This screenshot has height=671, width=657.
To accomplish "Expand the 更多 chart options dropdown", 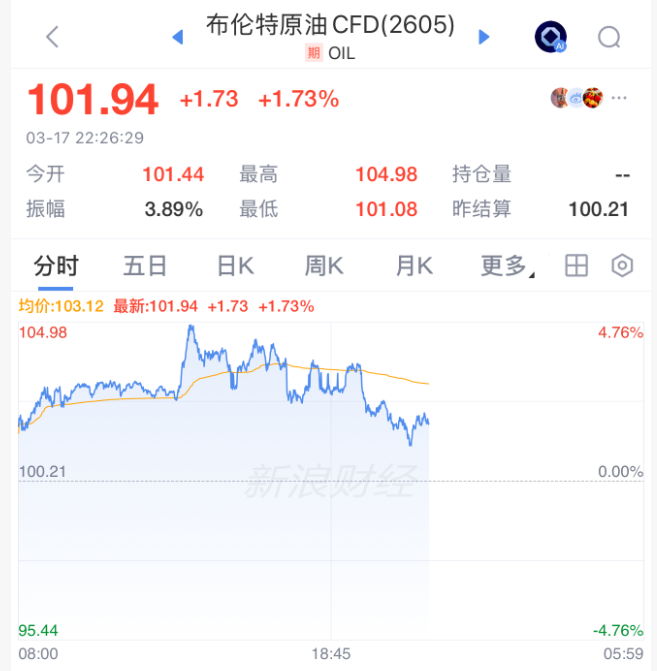I will coord(506,266).
